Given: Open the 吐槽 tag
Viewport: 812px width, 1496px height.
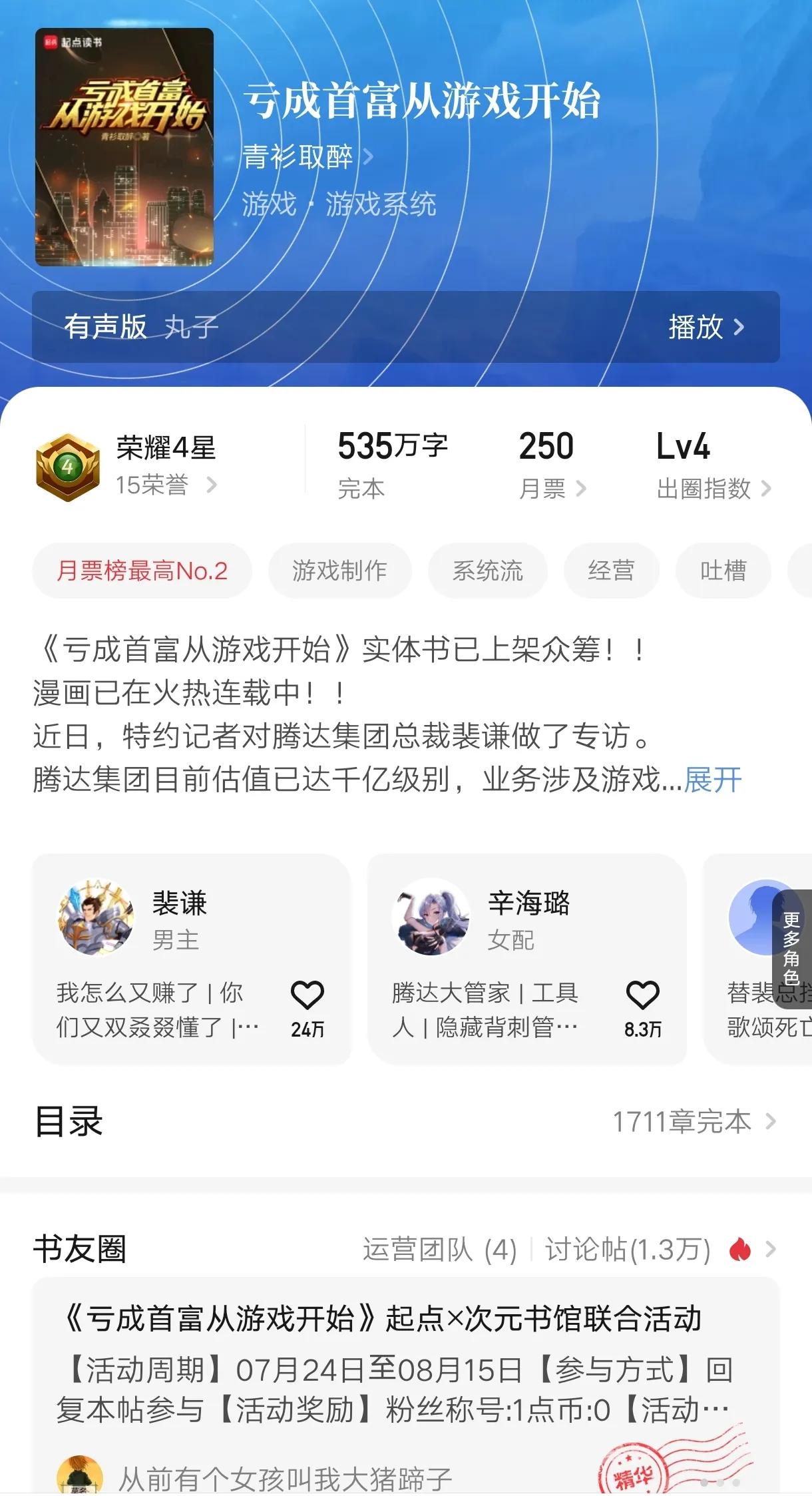Looking at the screenshot, I should click(723, 571).
